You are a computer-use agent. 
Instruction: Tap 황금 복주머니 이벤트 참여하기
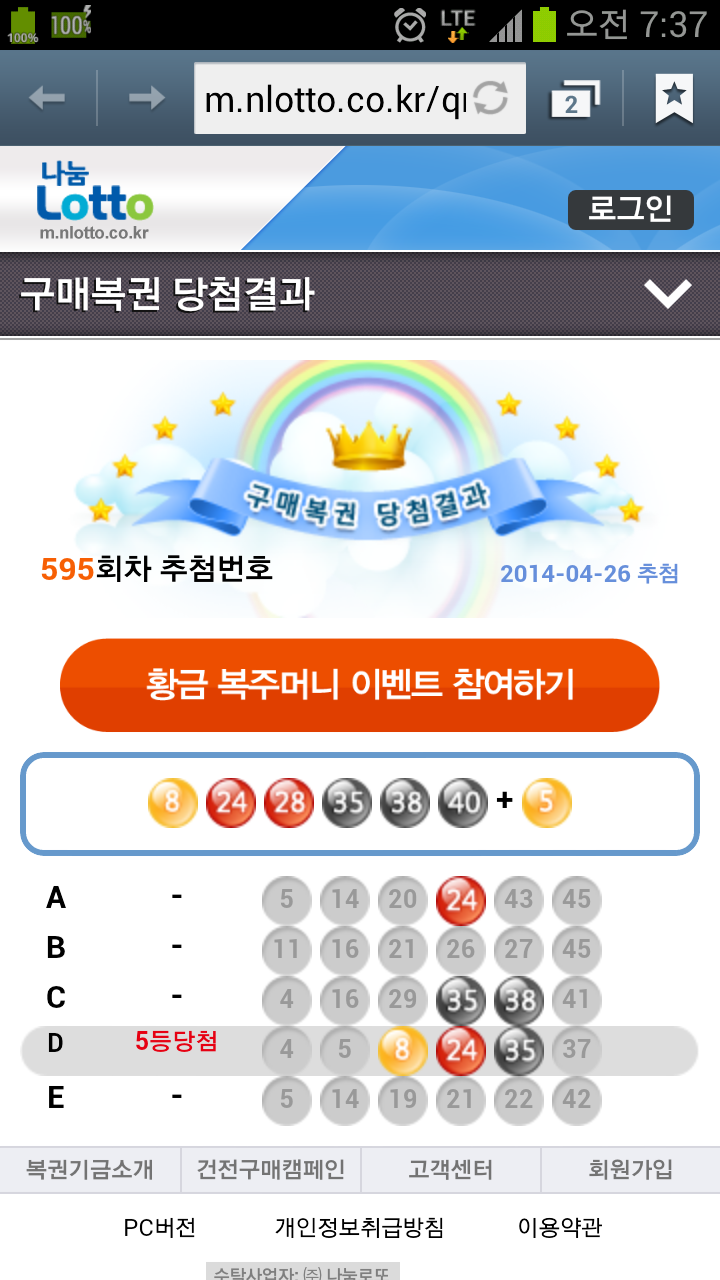coord(360,686)
